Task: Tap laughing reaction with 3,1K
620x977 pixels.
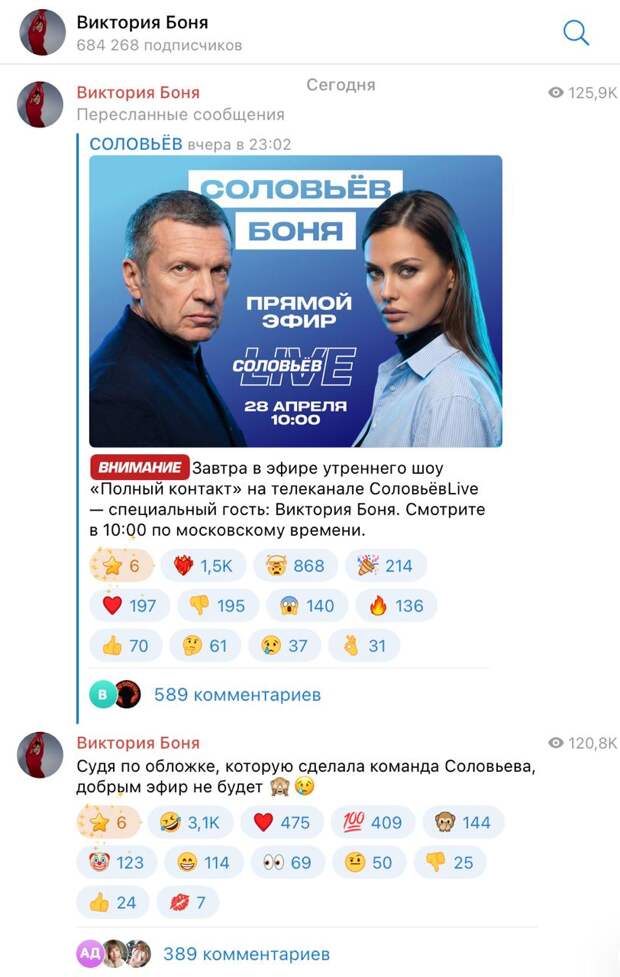Action: pyautogui.click(x=191, y=822)
